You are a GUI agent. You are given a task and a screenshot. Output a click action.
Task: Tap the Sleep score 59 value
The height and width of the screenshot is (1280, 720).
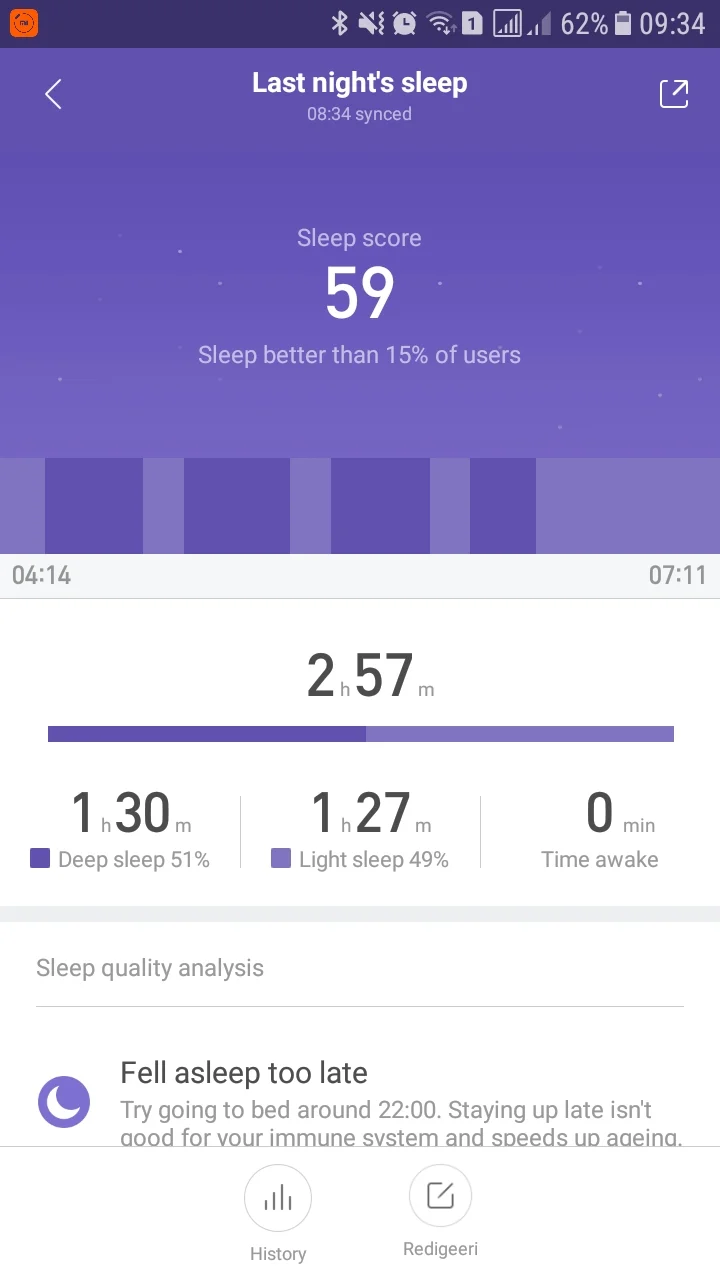coord(359,291)
